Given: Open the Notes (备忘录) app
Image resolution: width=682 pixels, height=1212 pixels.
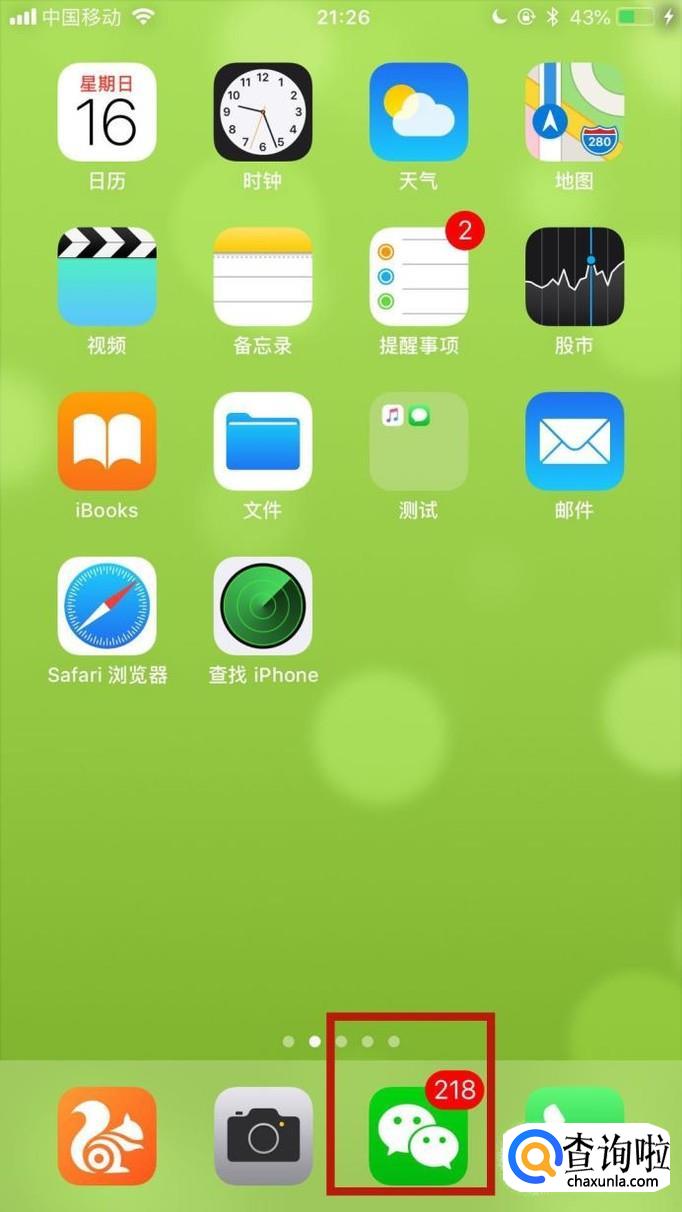Looking at the screenshot, I should point(263,277).
